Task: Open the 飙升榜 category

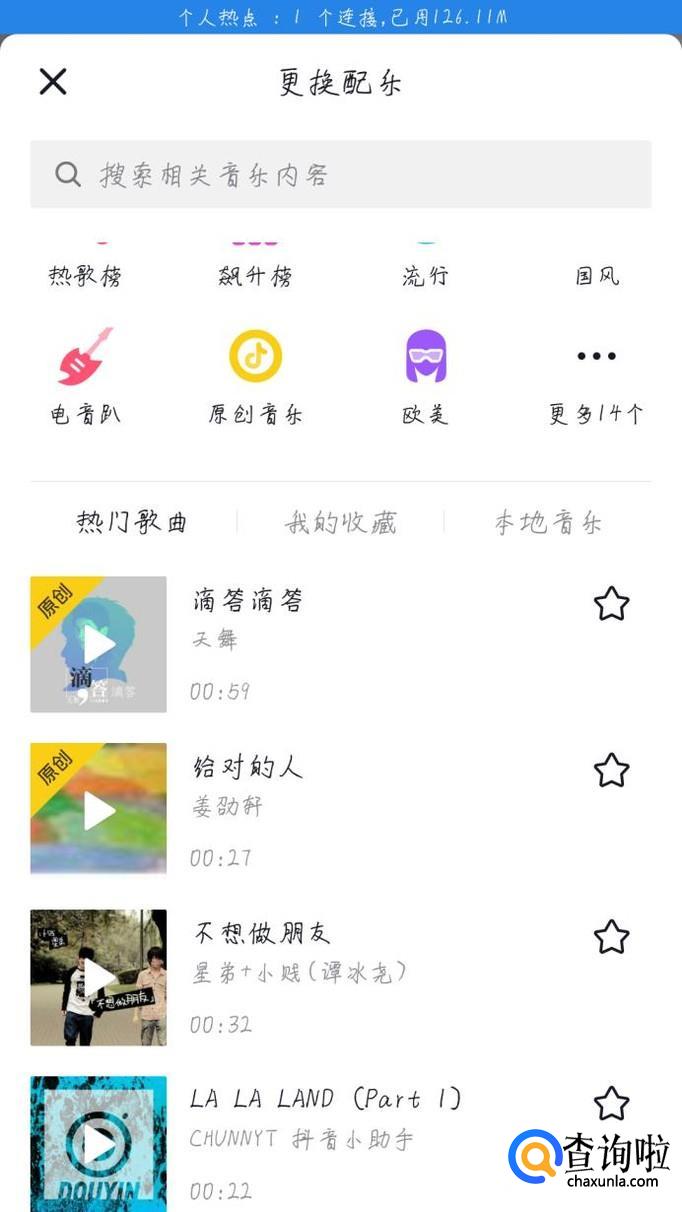Action: pos(255,275)
